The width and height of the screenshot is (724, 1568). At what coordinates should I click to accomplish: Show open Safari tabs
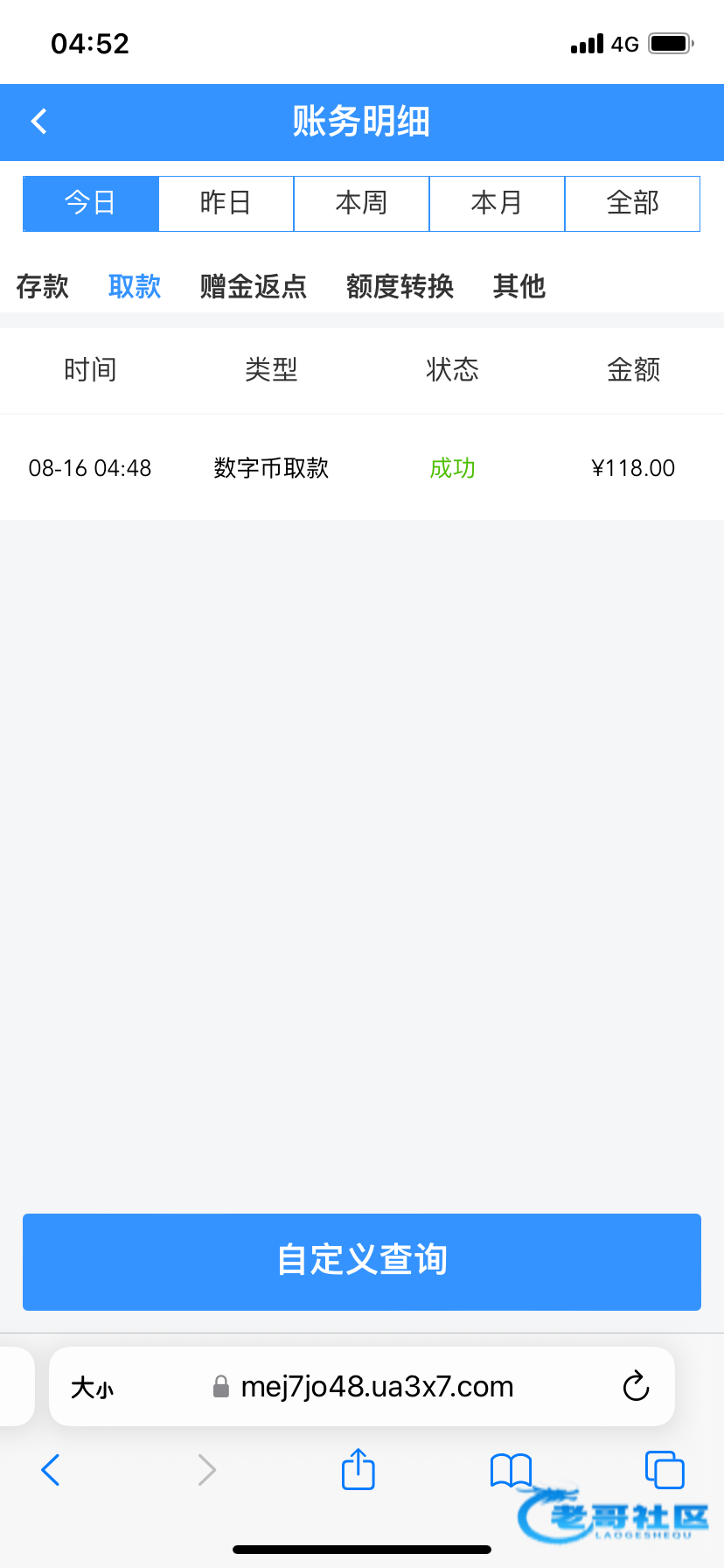tap(664, 1470)
